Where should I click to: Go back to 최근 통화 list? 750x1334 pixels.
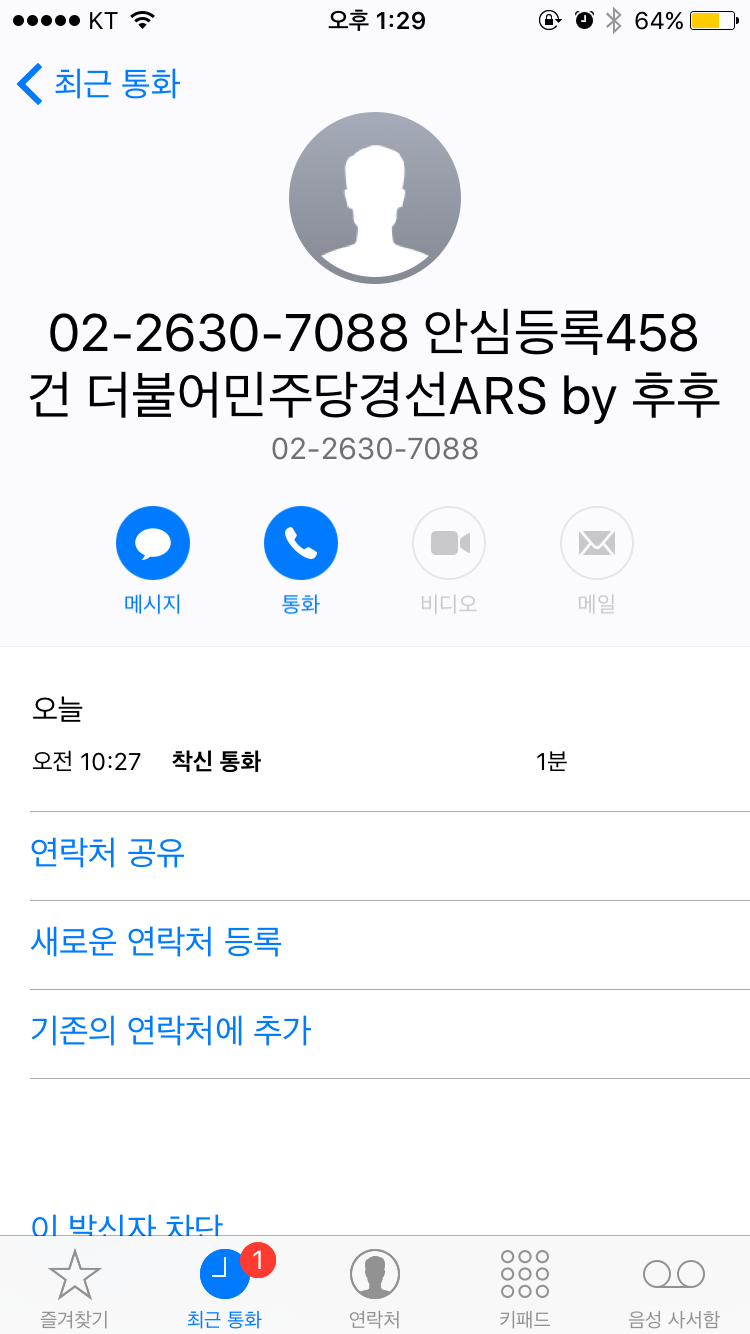(x=98, y=83)
